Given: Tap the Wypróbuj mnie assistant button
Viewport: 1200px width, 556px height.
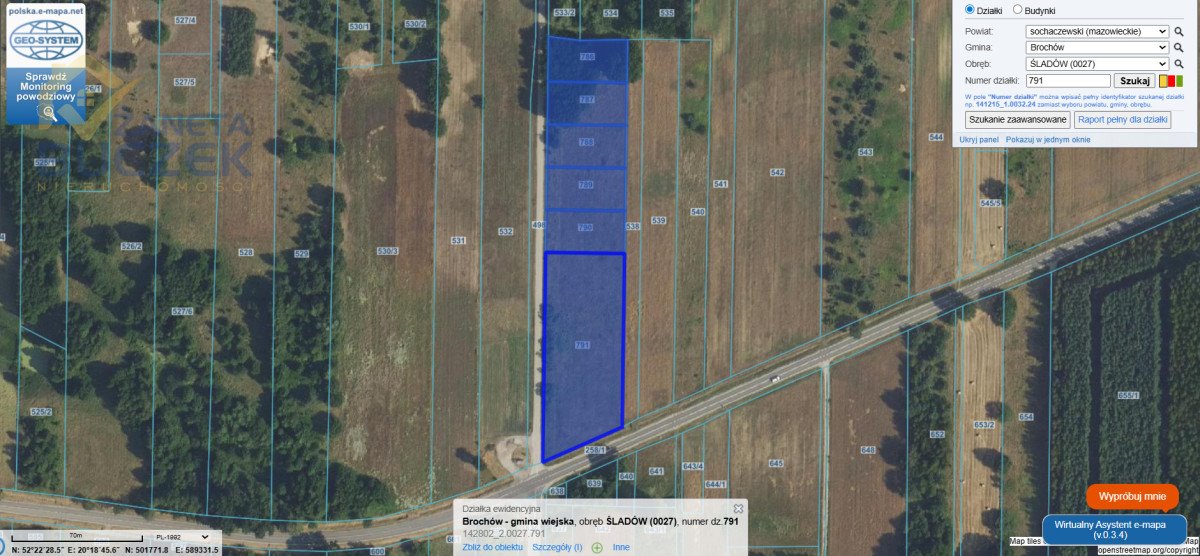Looking at the screenshot, I should tap(1132, 496).
